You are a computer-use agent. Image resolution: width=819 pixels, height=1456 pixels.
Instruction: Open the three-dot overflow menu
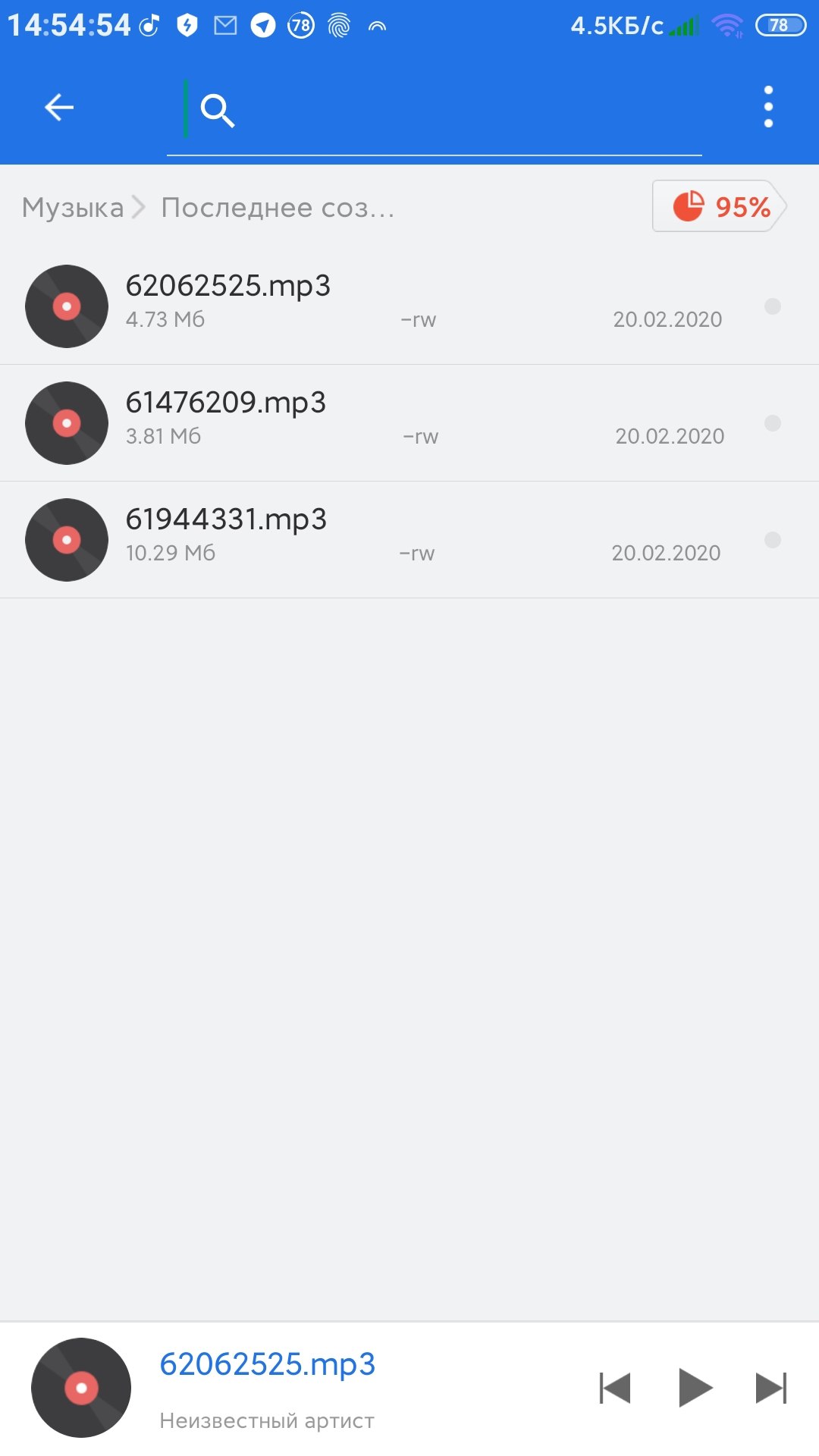pos(768,107)
